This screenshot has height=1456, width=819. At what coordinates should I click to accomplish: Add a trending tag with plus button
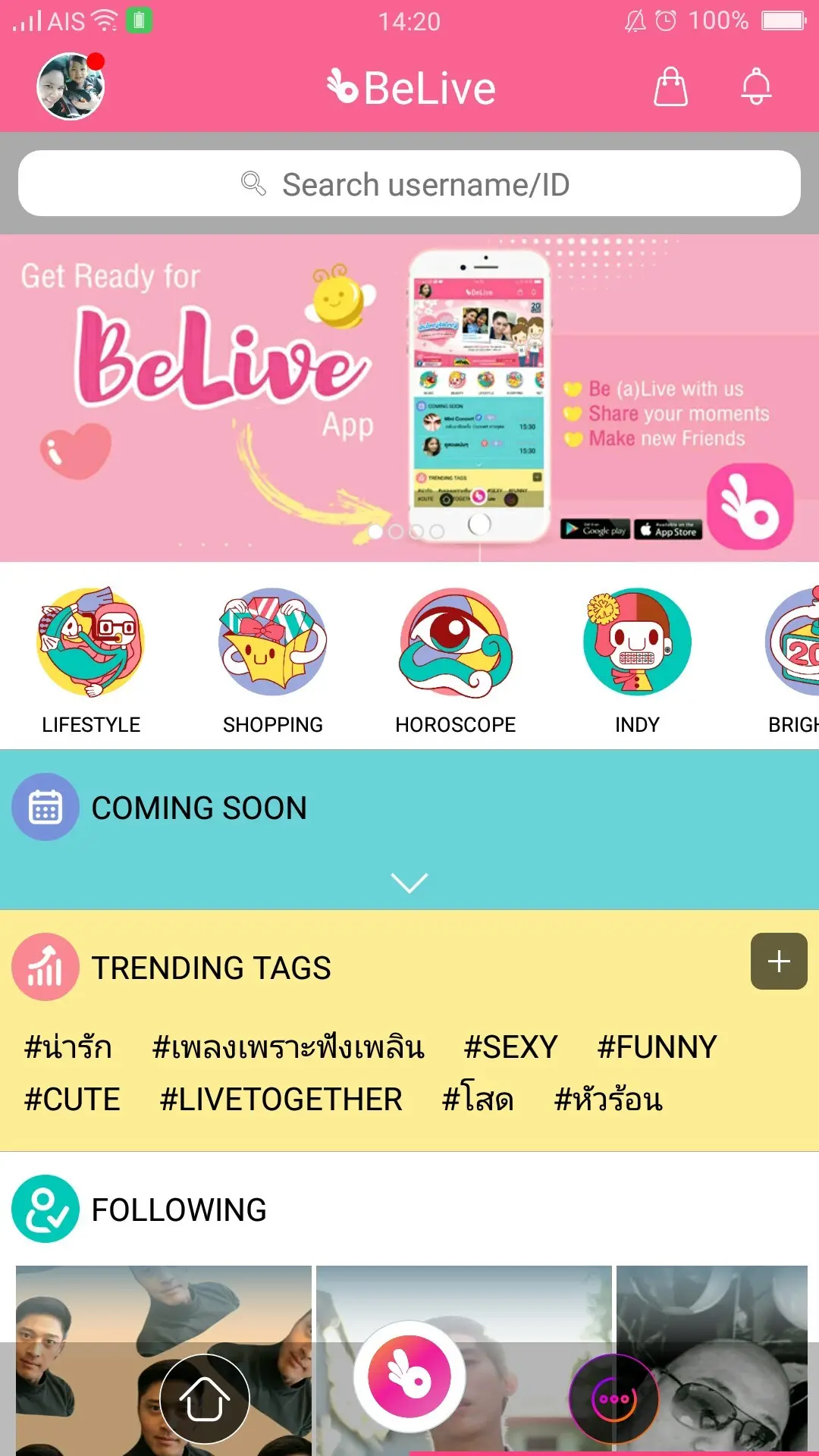coord(779,961)
